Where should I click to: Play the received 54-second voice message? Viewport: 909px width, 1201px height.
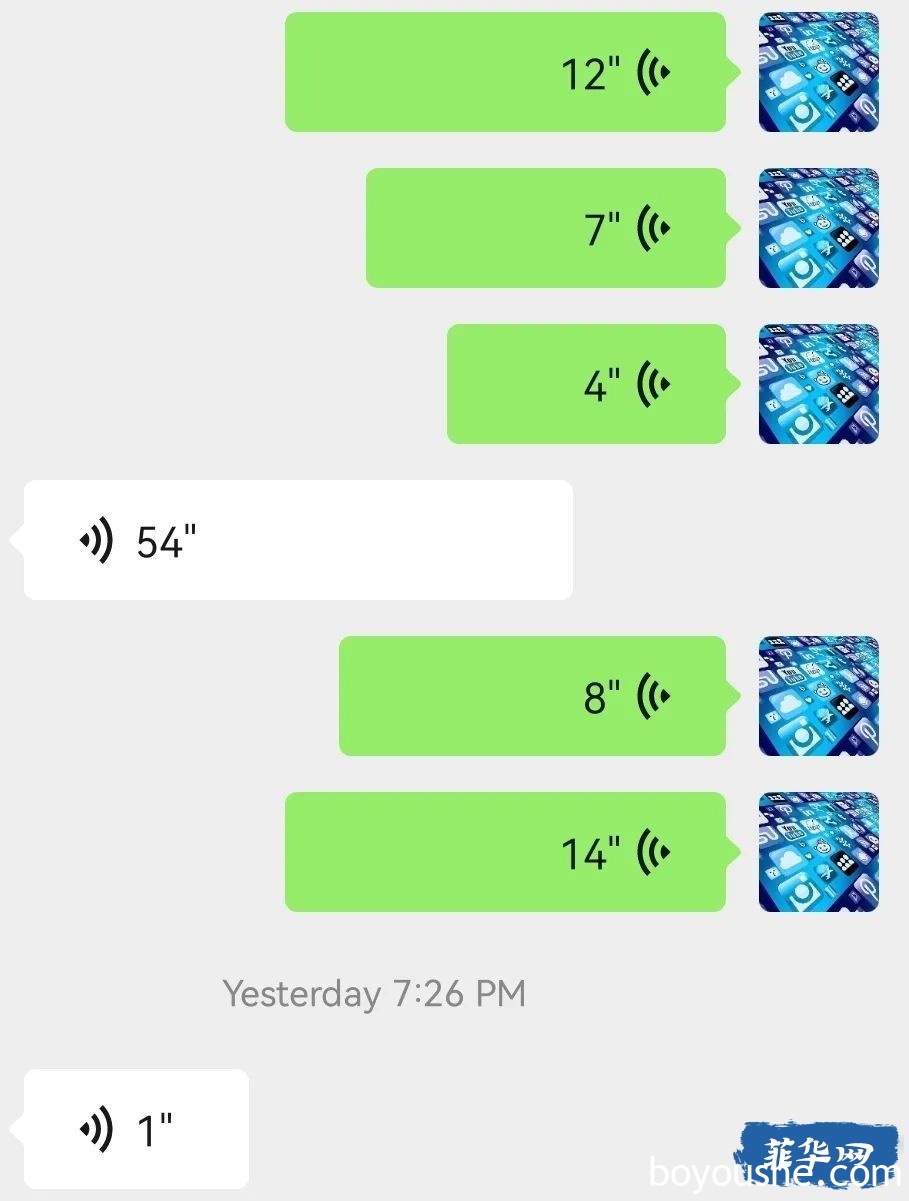click(298, 540)
